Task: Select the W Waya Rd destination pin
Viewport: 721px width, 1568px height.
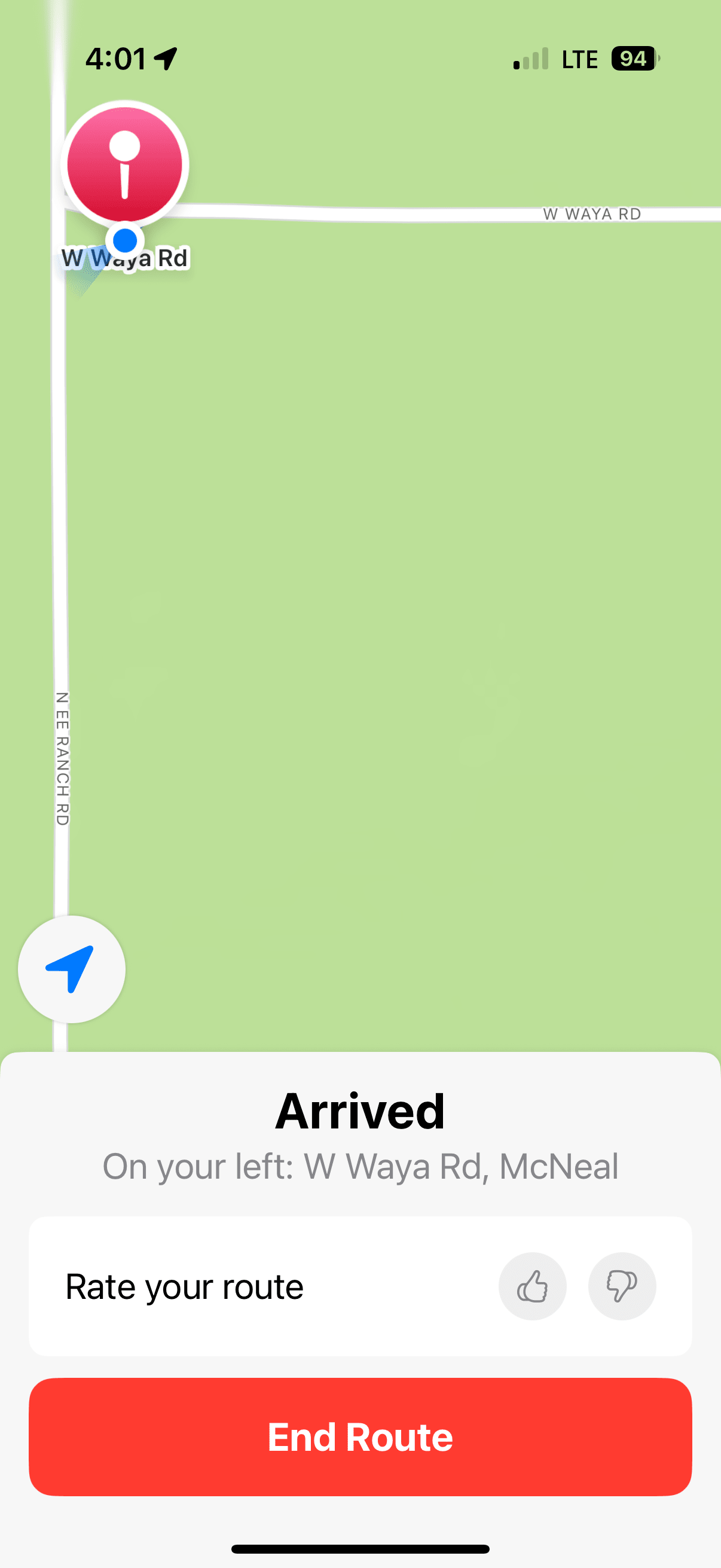Action: tap(125, 163)
